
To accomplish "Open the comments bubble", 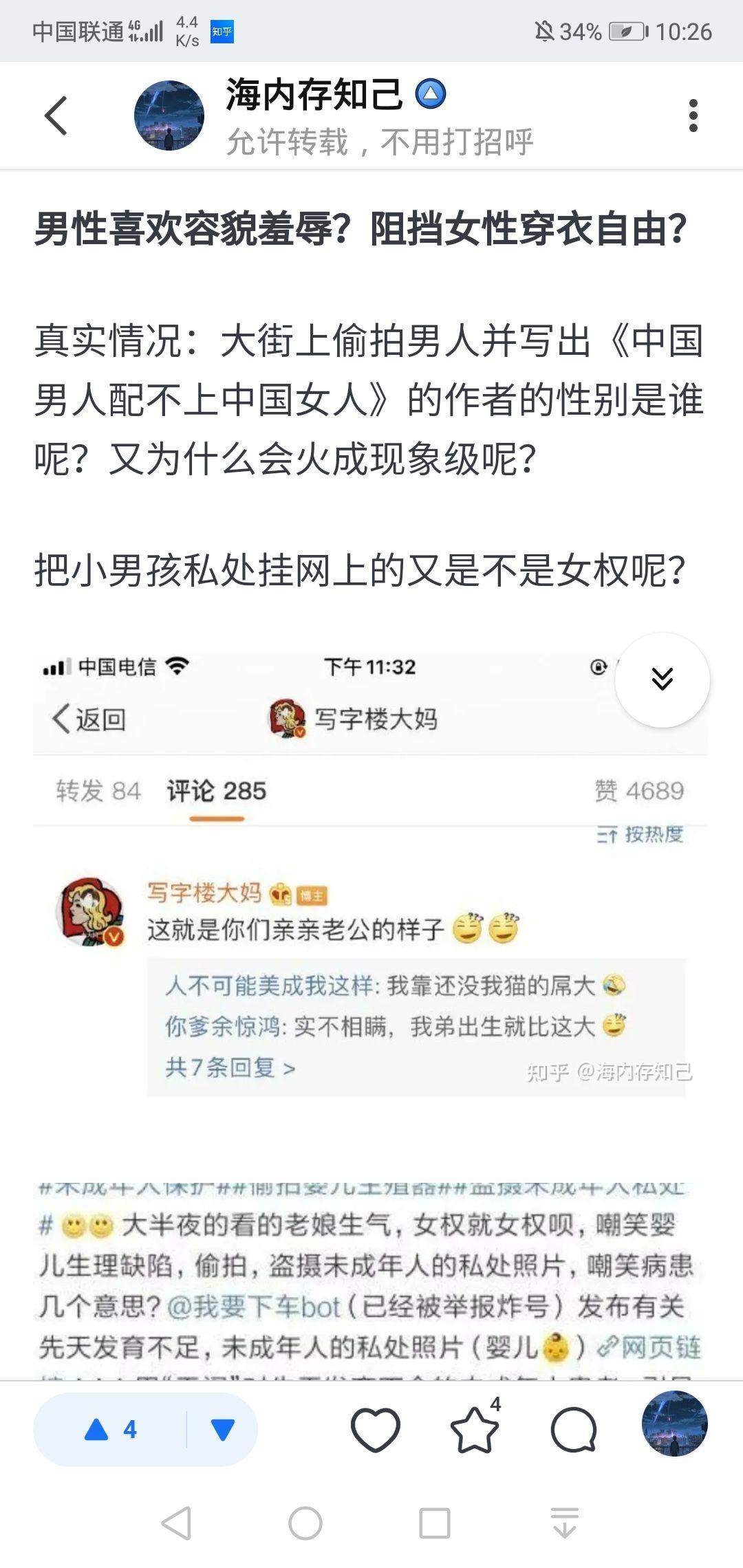I will 574,1430.
